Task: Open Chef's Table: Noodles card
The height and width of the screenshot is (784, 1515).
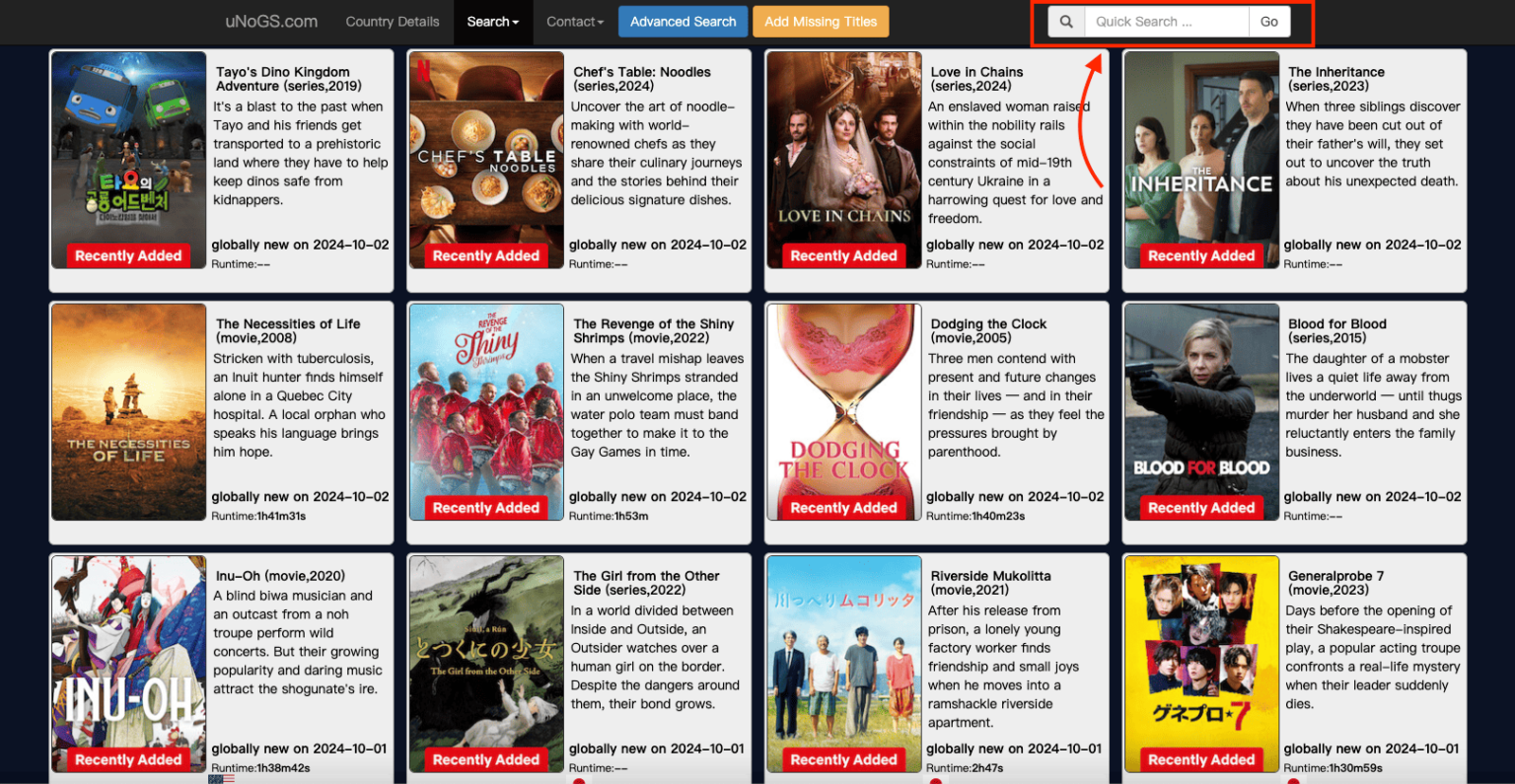Action: coord(486,160)
